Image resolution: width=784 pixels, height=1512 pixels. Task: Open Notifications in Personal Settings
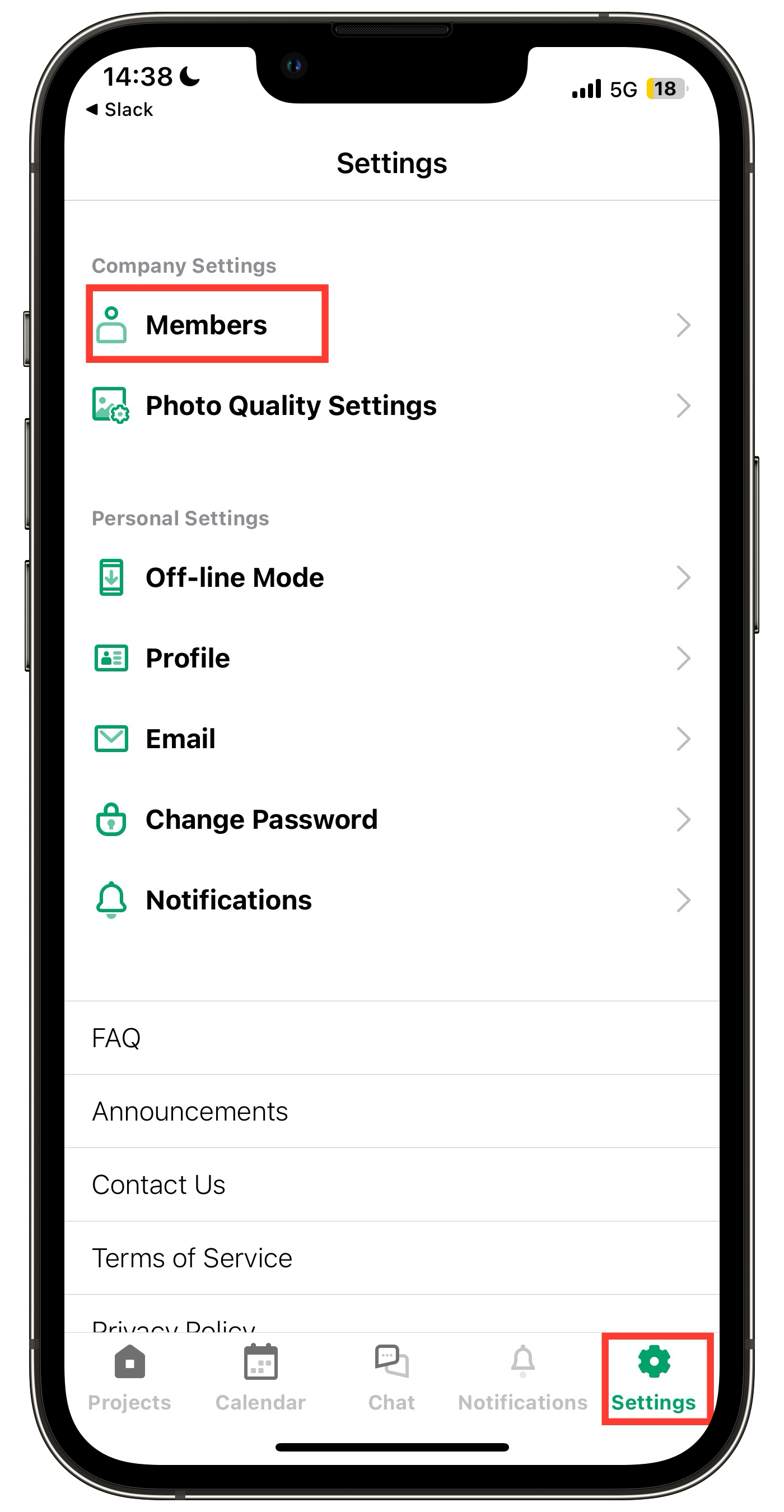[x=229, y=900]
